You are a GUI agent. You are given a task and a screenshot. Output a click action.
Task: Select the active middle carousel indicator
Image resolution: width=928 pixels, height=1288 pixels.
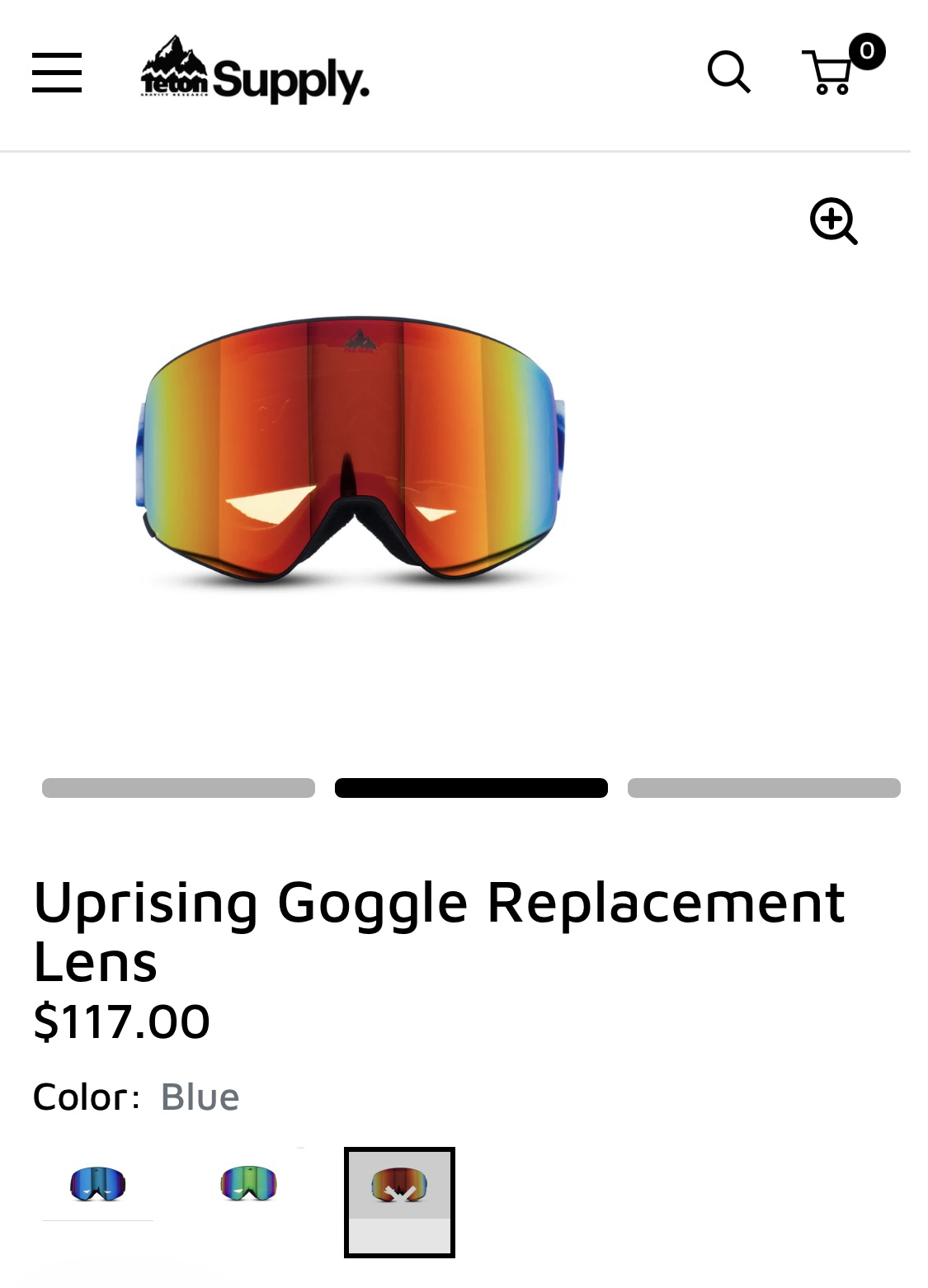click(x=470, y=788)
